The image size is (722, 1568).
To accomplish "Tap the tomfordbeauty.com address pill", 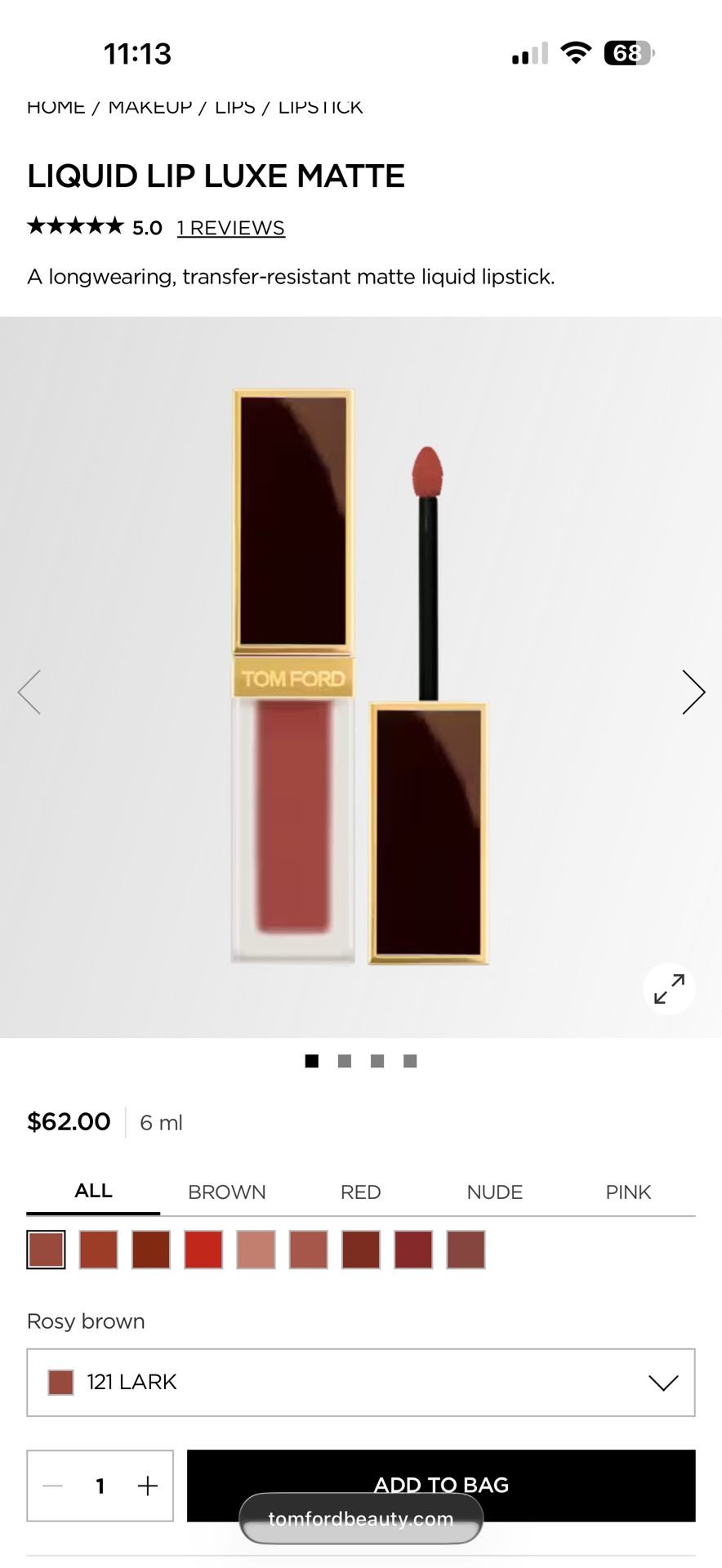I will pos(360,1519).
